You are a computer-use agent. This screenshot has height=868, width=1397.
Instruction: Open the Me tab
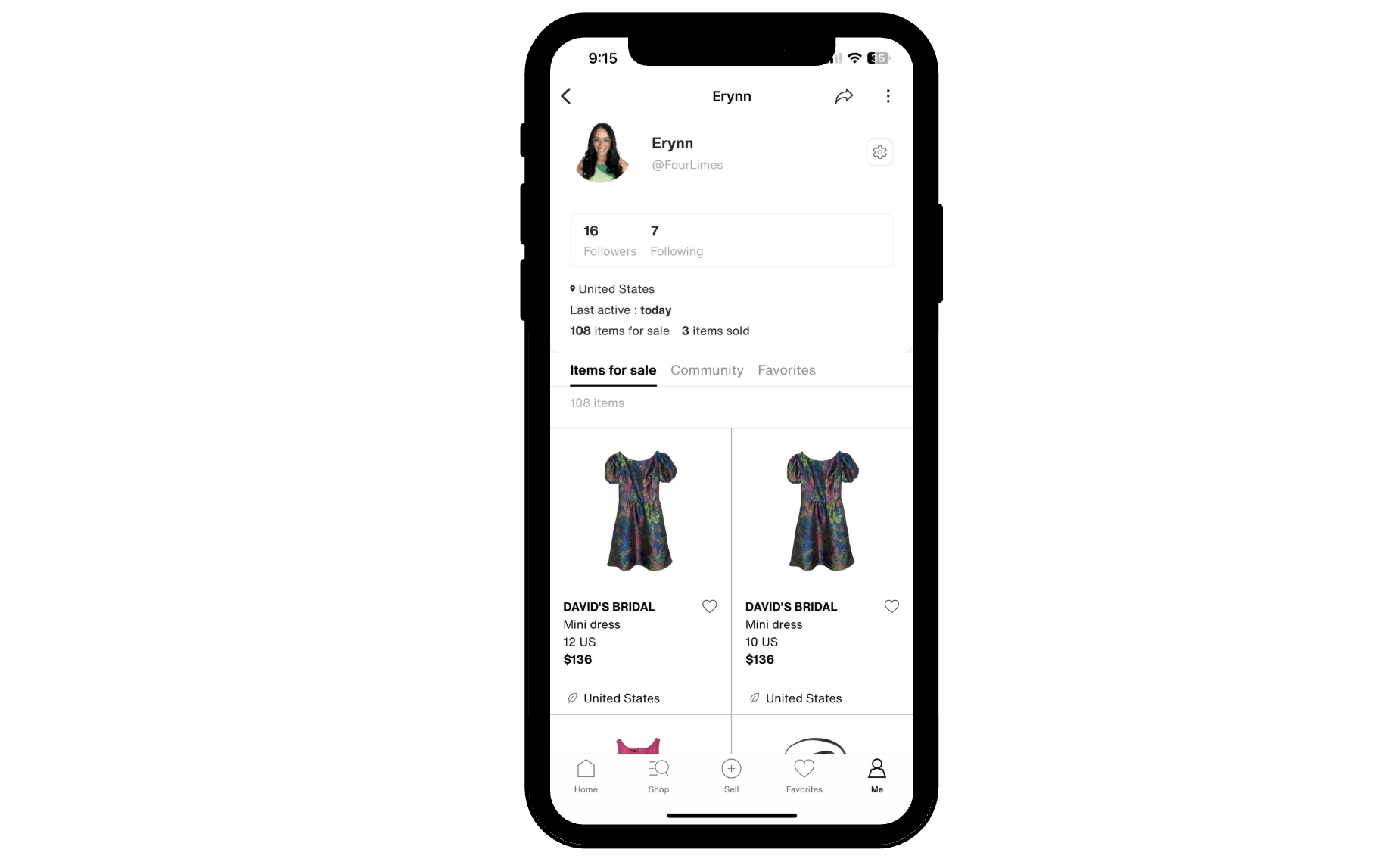tap(876, 776)
